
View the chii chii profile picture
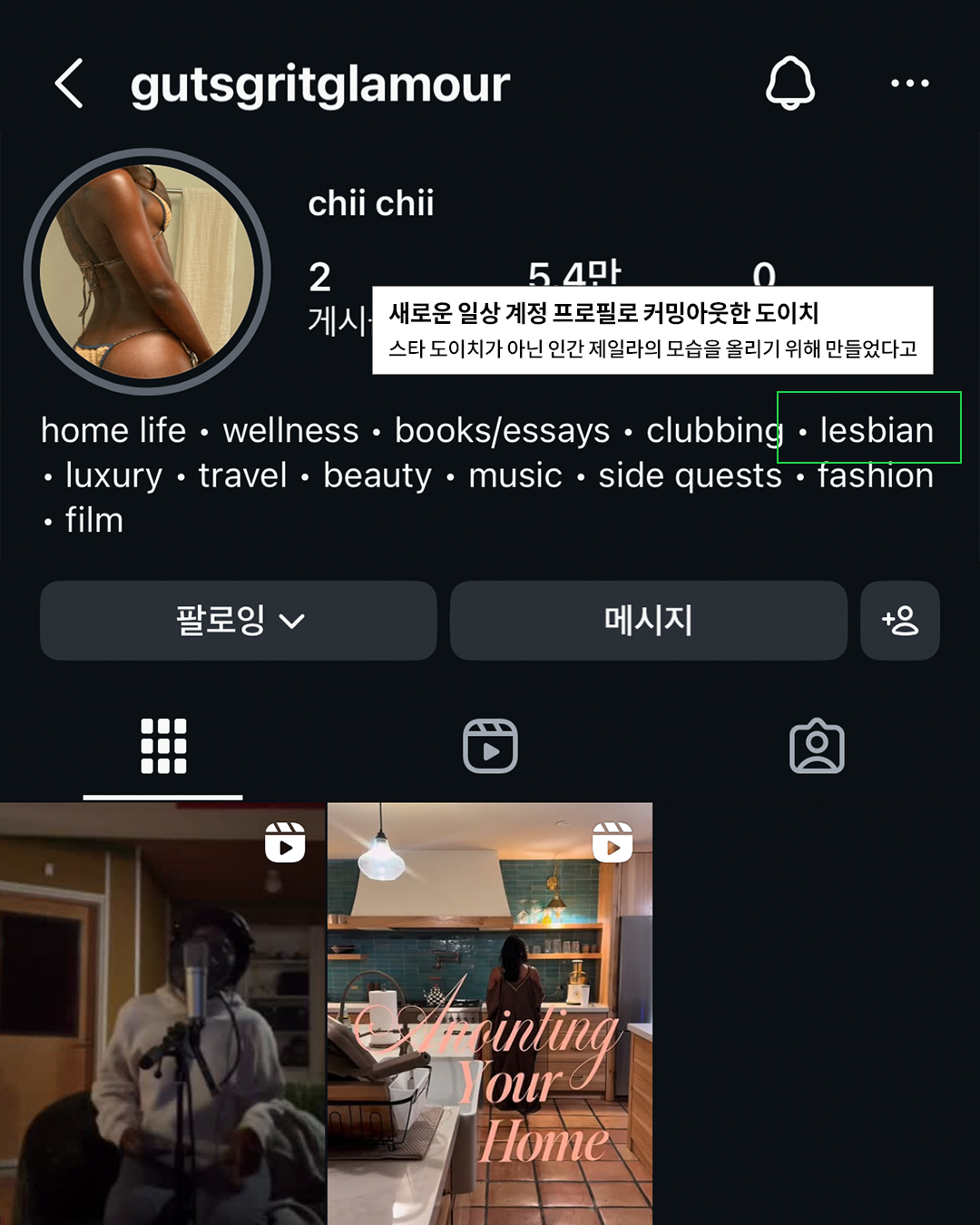click(x=147, y=272)
